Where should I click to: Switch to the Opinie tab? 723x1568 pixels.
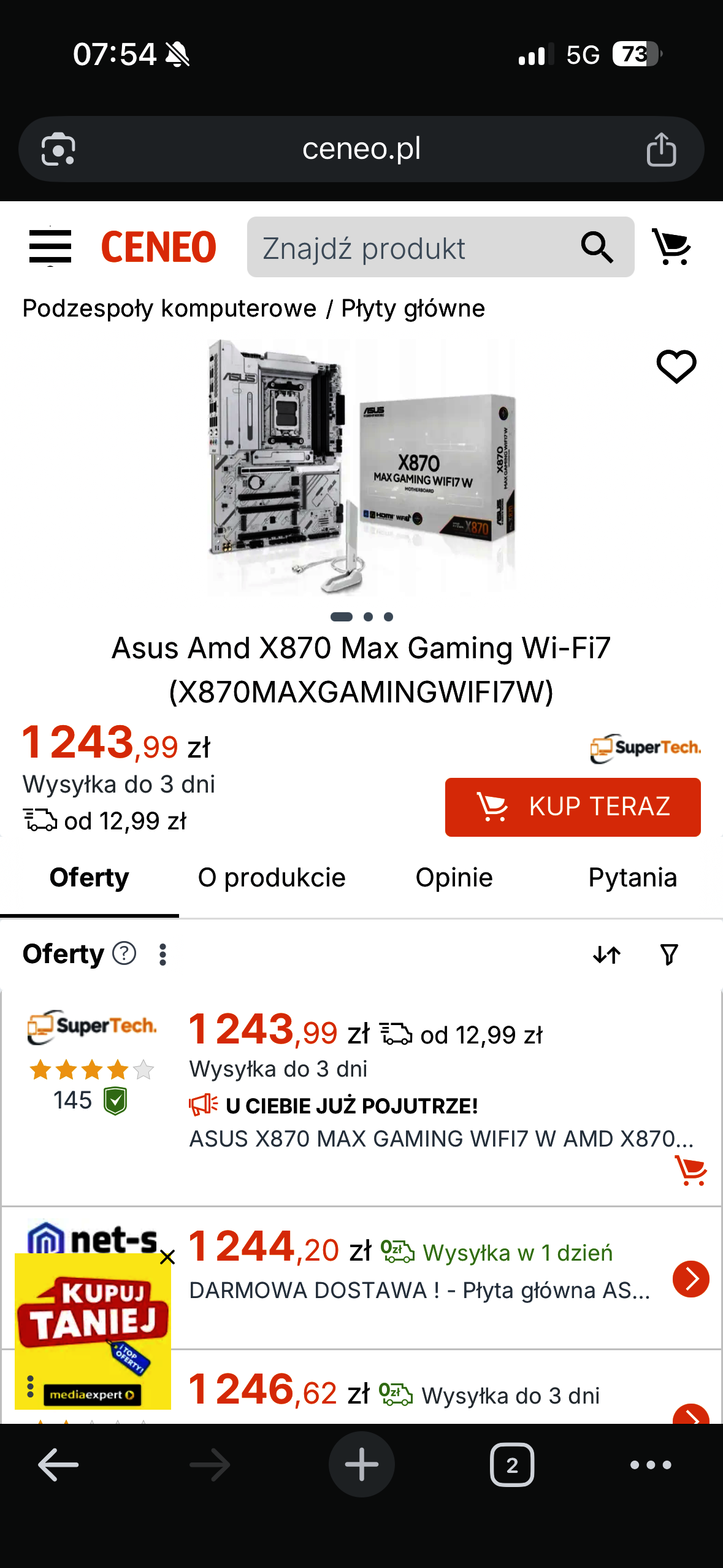(x=454, y=878)
